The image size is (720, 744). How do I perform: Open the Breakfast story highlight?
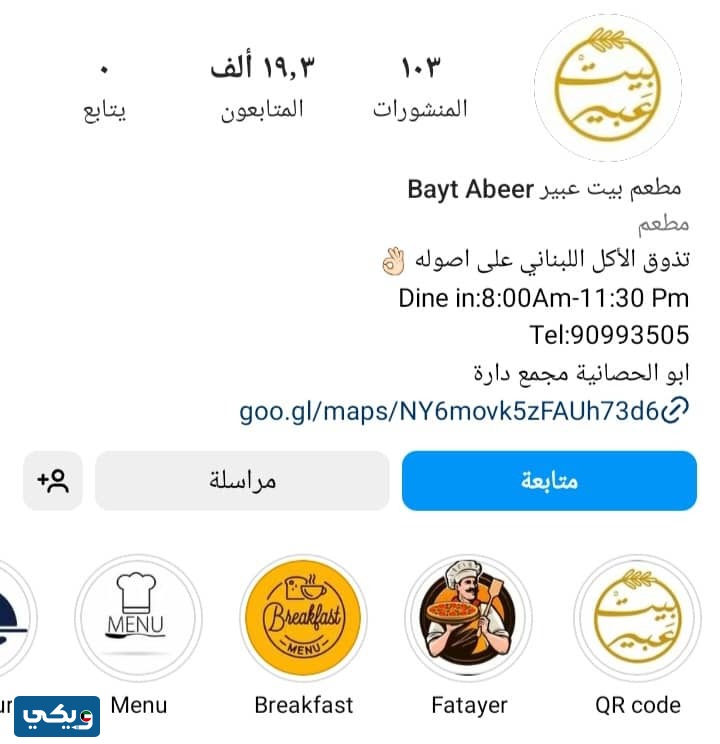click(303, 619)
